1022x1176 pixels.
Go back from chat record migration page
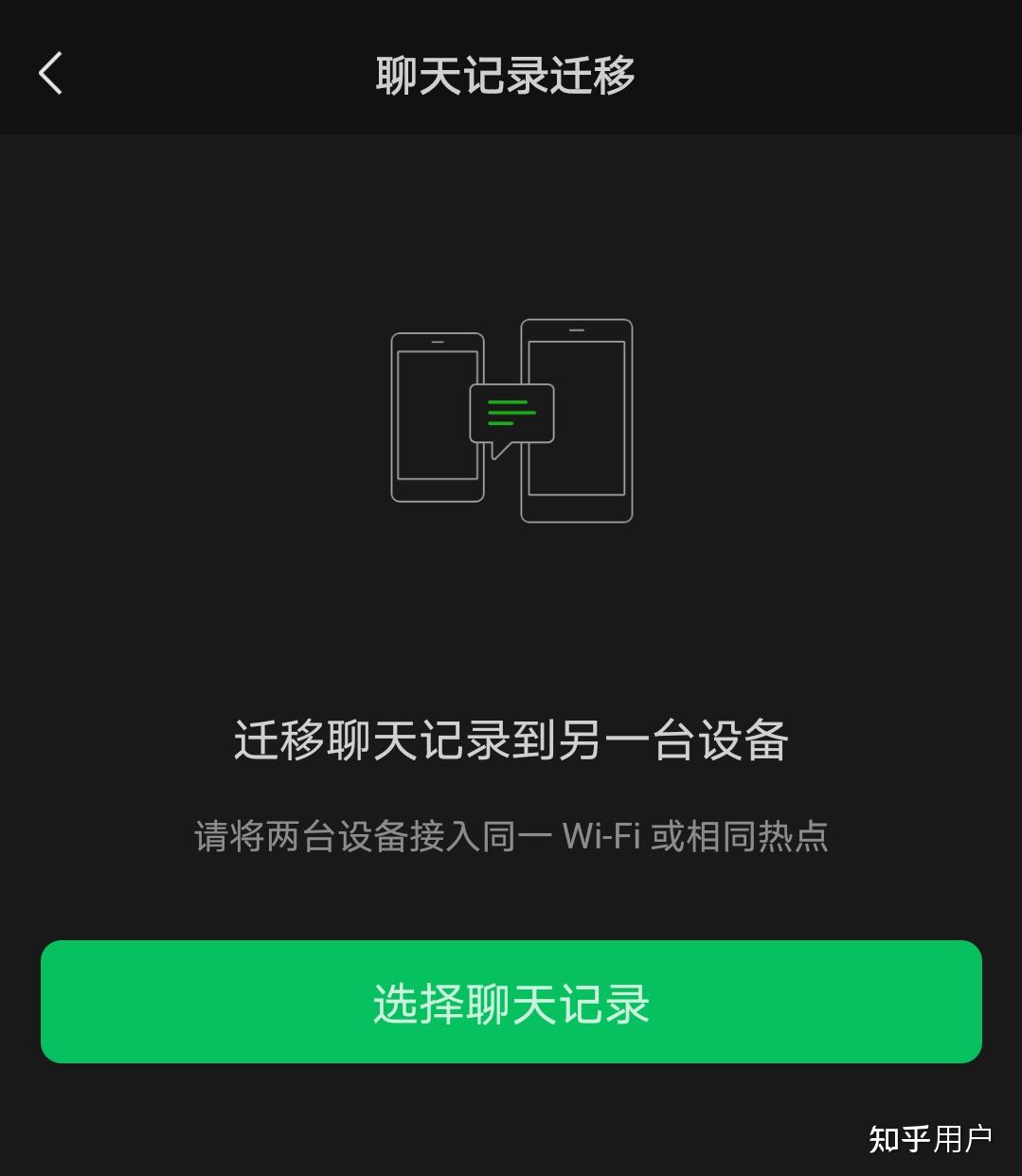[51, 74]
